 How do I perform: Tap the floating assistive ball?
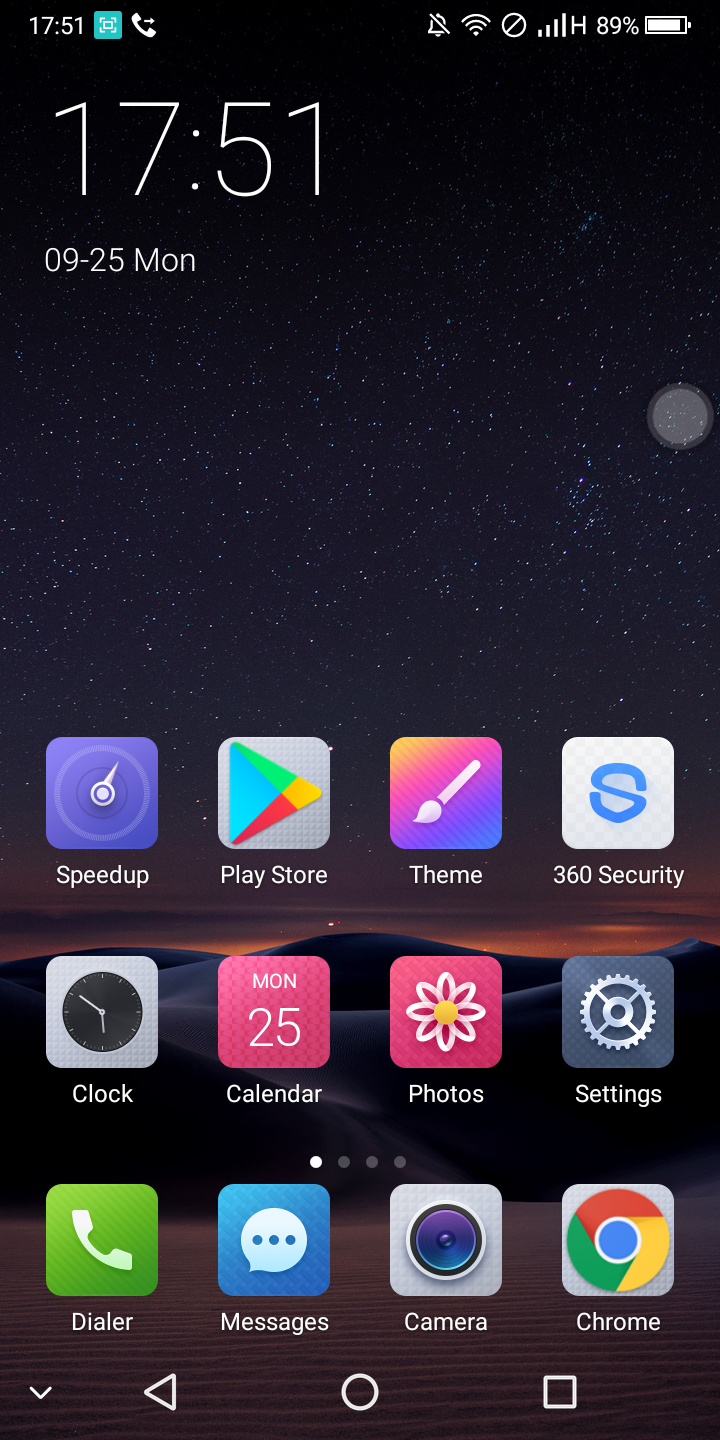coord(680,416)
